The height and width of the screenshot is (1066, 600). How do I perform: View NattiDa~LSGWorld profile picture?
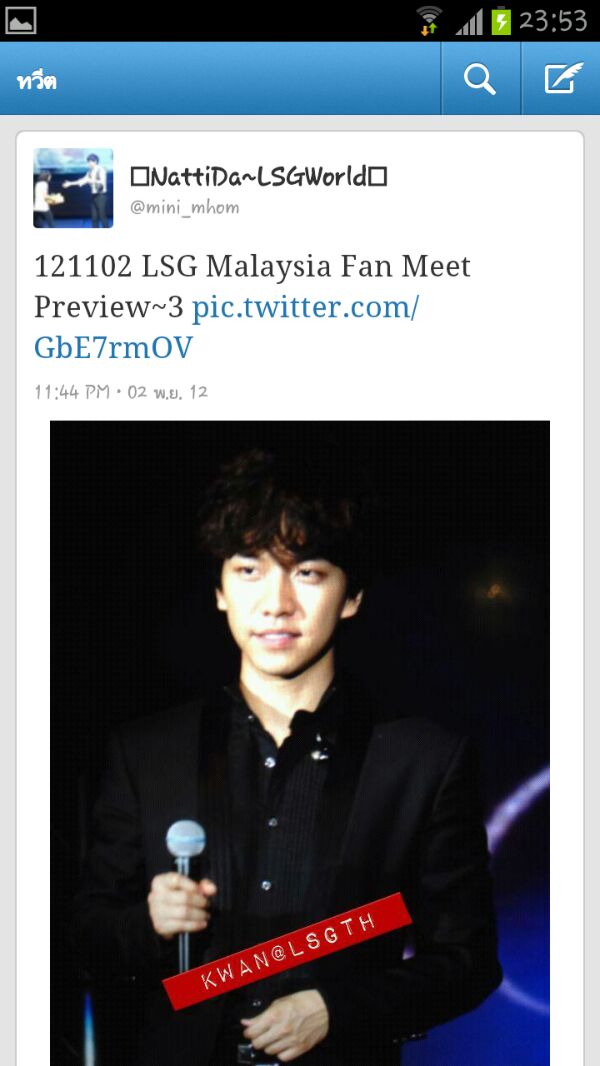tap(73, 188)
